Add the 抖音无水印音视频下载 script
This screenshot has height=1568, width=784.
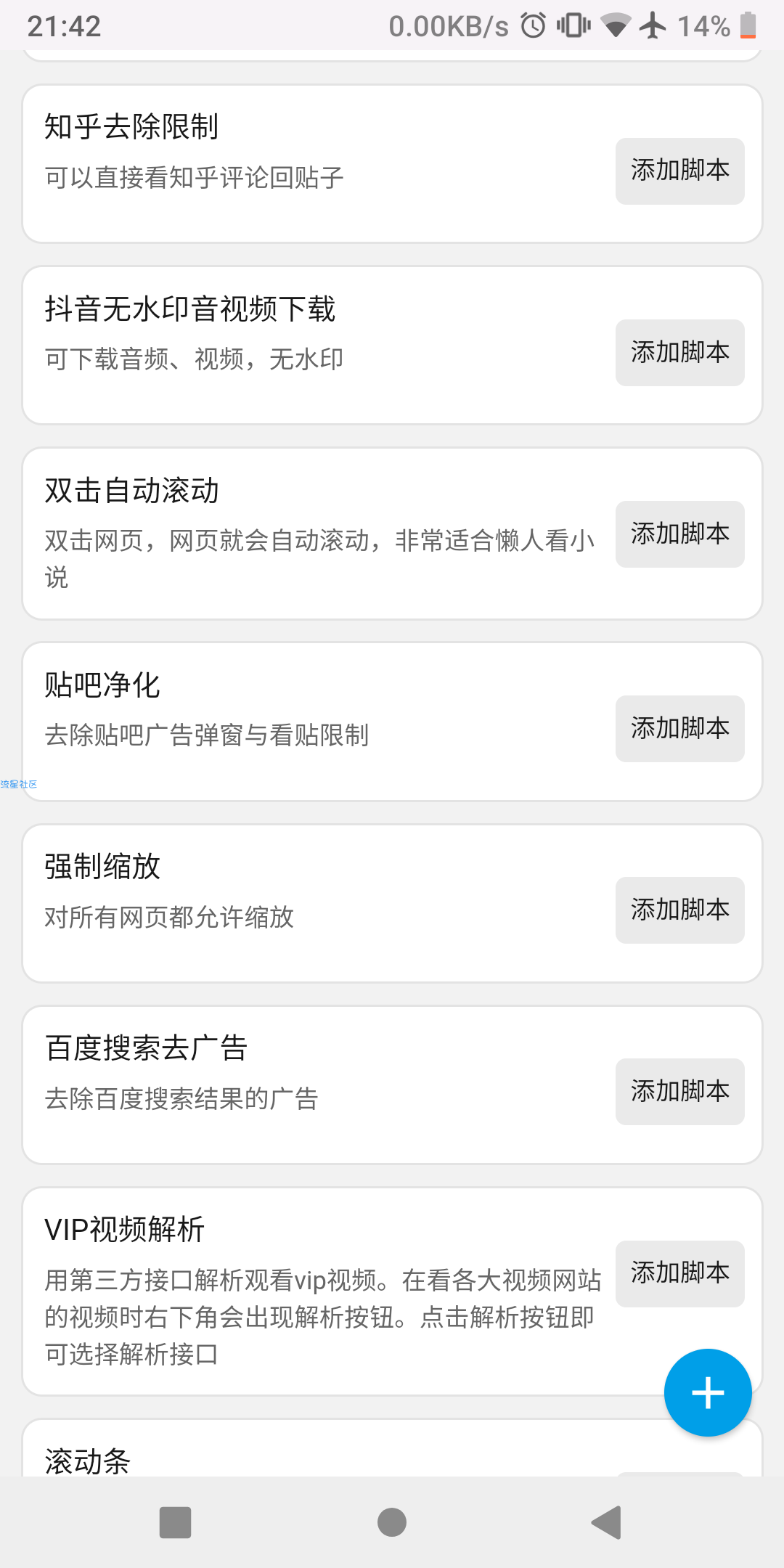click(679, 353)
